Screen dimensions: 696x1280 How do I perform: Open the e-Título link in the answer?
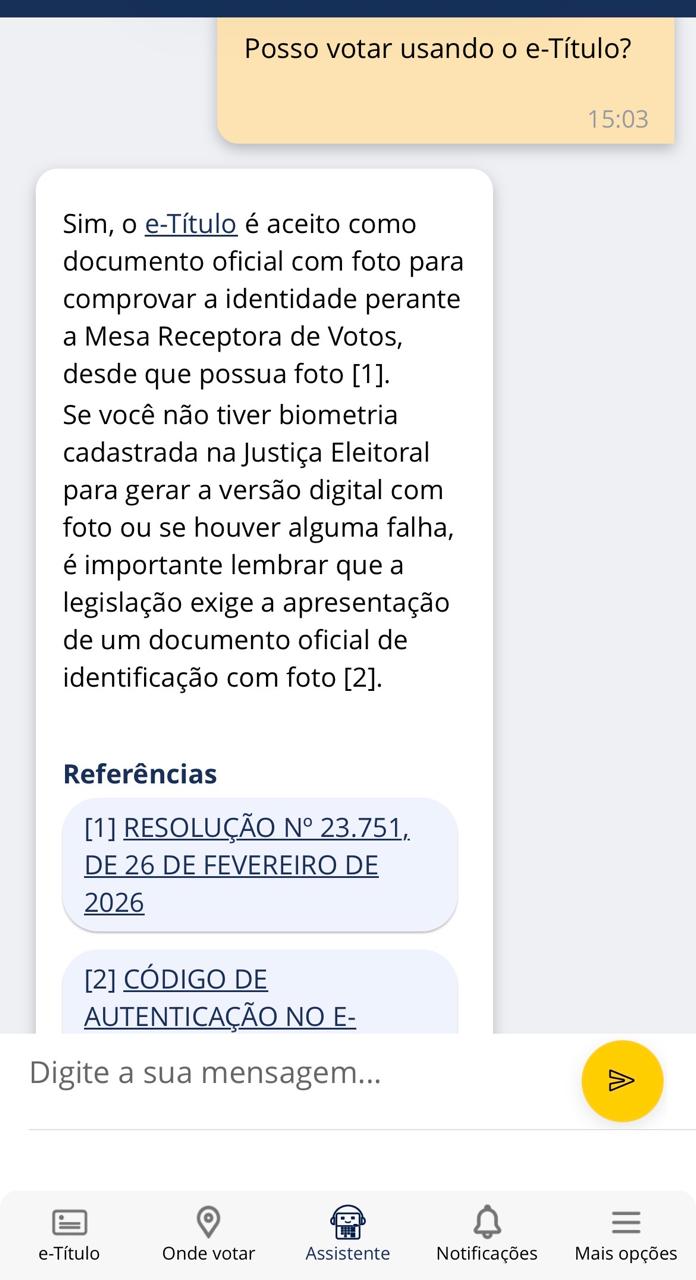coord(190,224)
